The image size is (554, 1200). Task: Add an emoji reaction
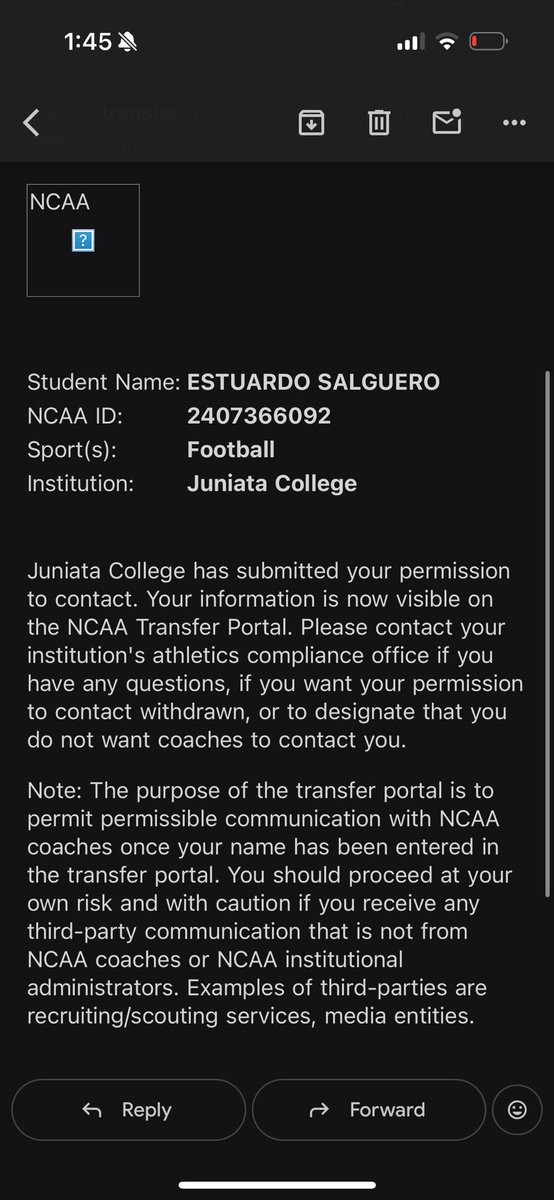click(x=517, y=1110)
